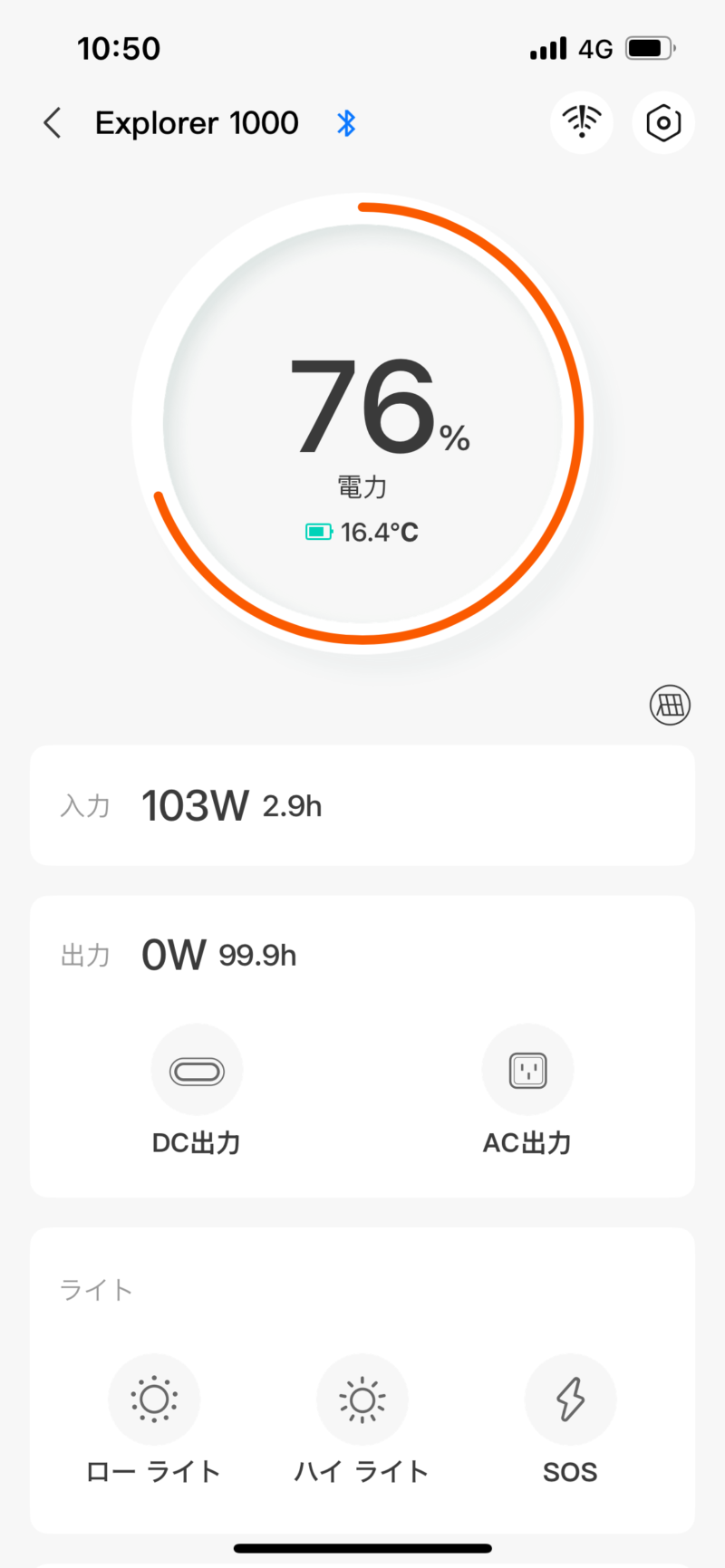725x1568 pixels.
Task: Turn on ロー ライト low light
Action: (154, 1400)
